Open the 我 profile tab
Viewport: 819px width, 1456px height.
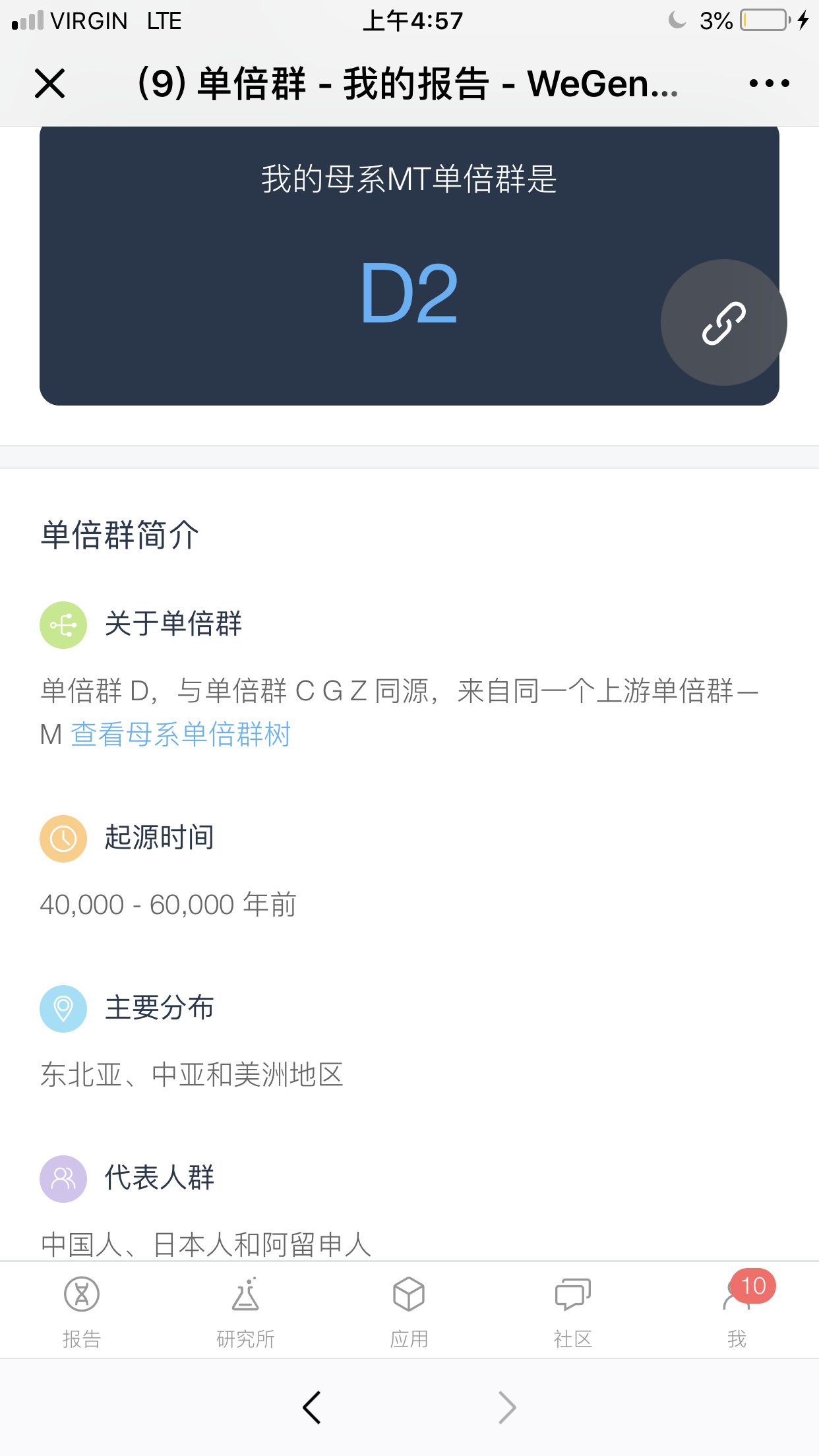pyautogui.click(x=737, y=1311)
